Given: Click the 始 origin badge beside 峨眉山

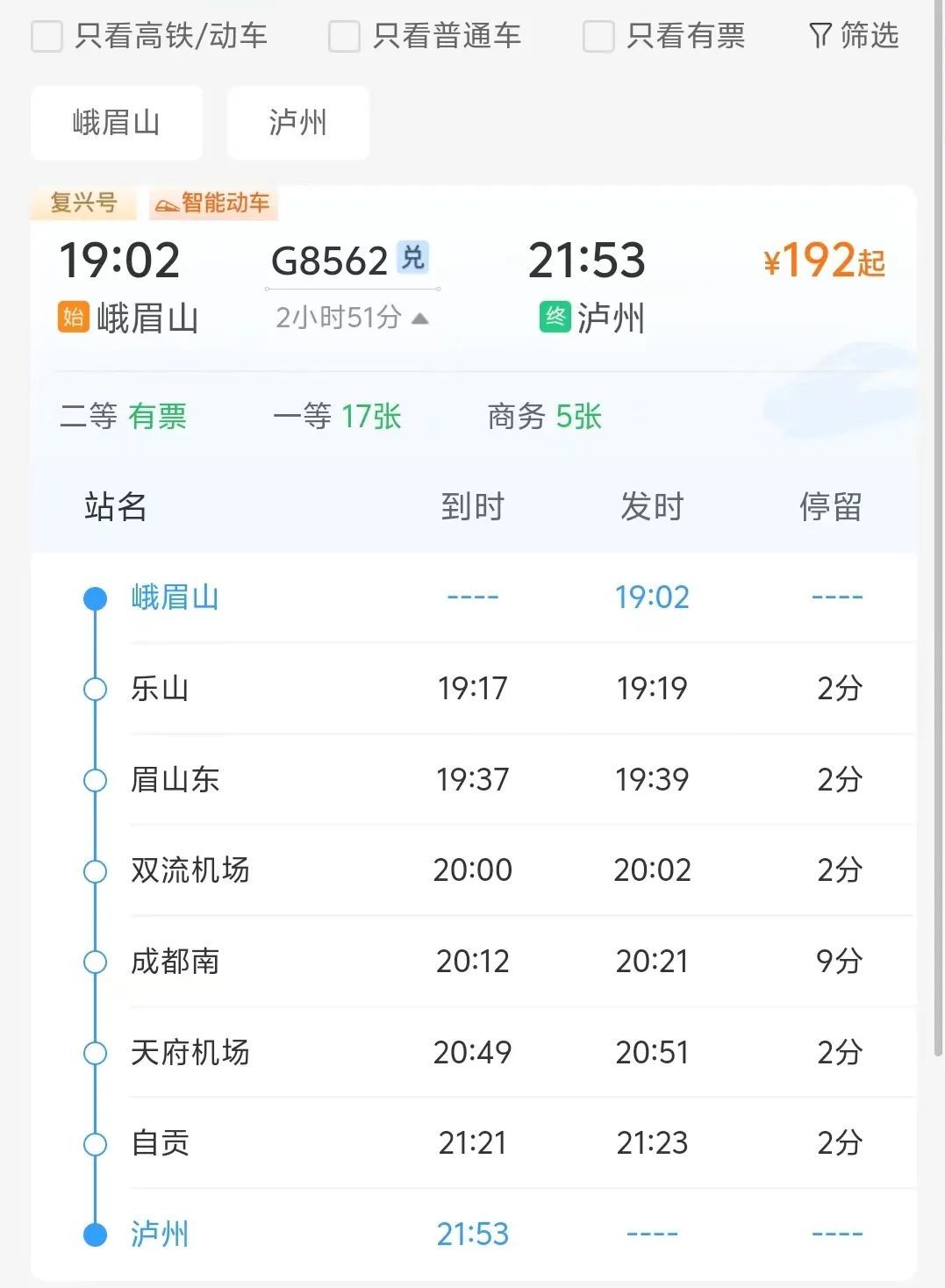Looking at the screenshot, I should (x=73, y=318).
